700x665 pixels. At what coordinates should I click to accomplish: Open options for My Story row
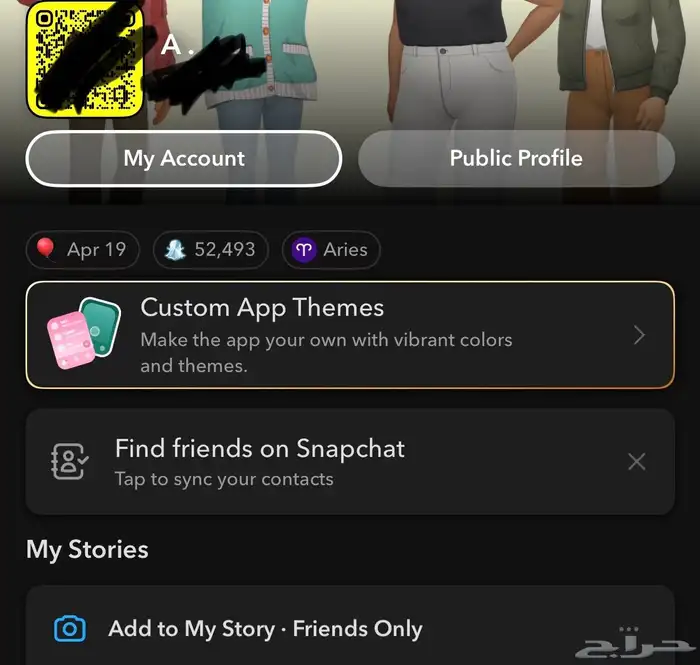(x=628, y=628)
